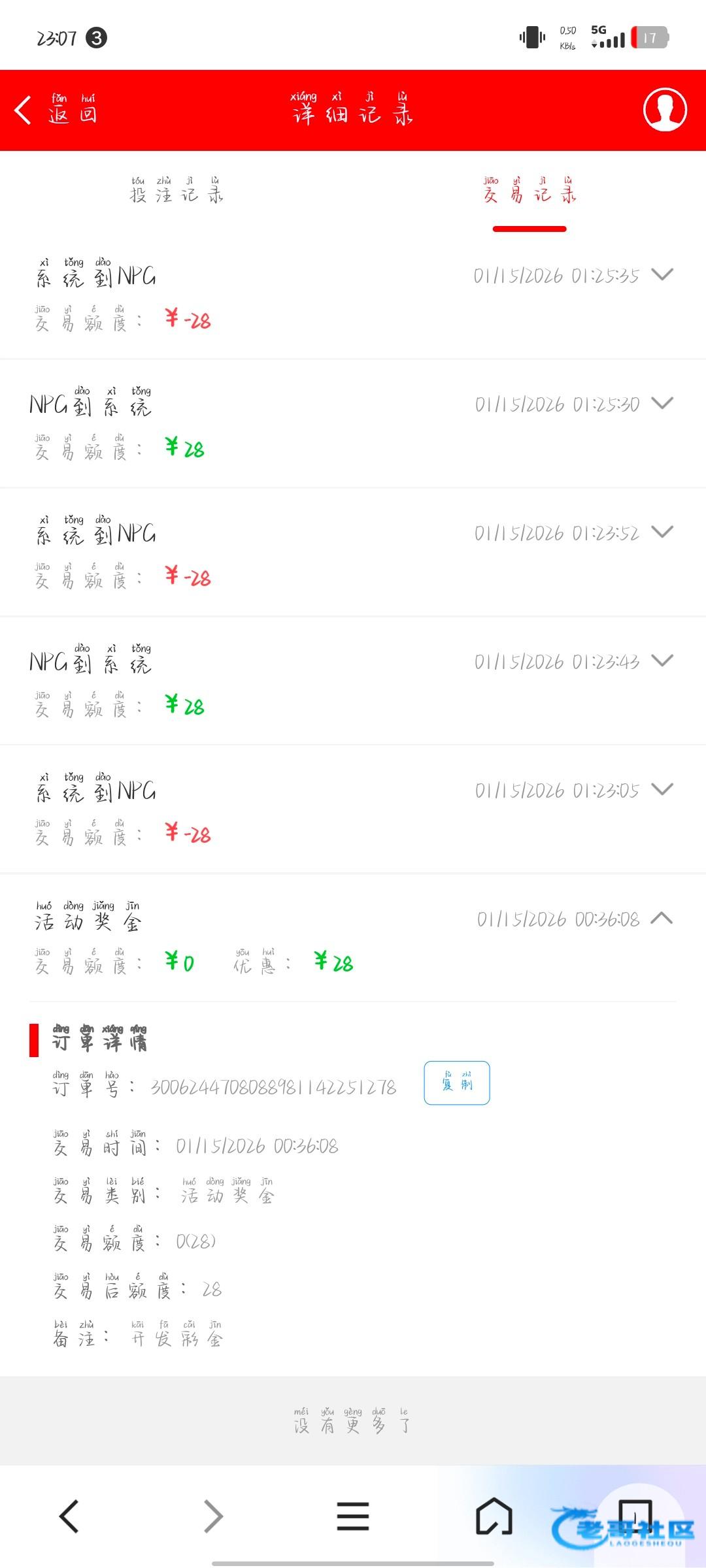The height and width of the screenshot is (1568, 706).
Task: Expand the 系统到NPC record at 01:25:35
Action: click(x=662, y=274)
